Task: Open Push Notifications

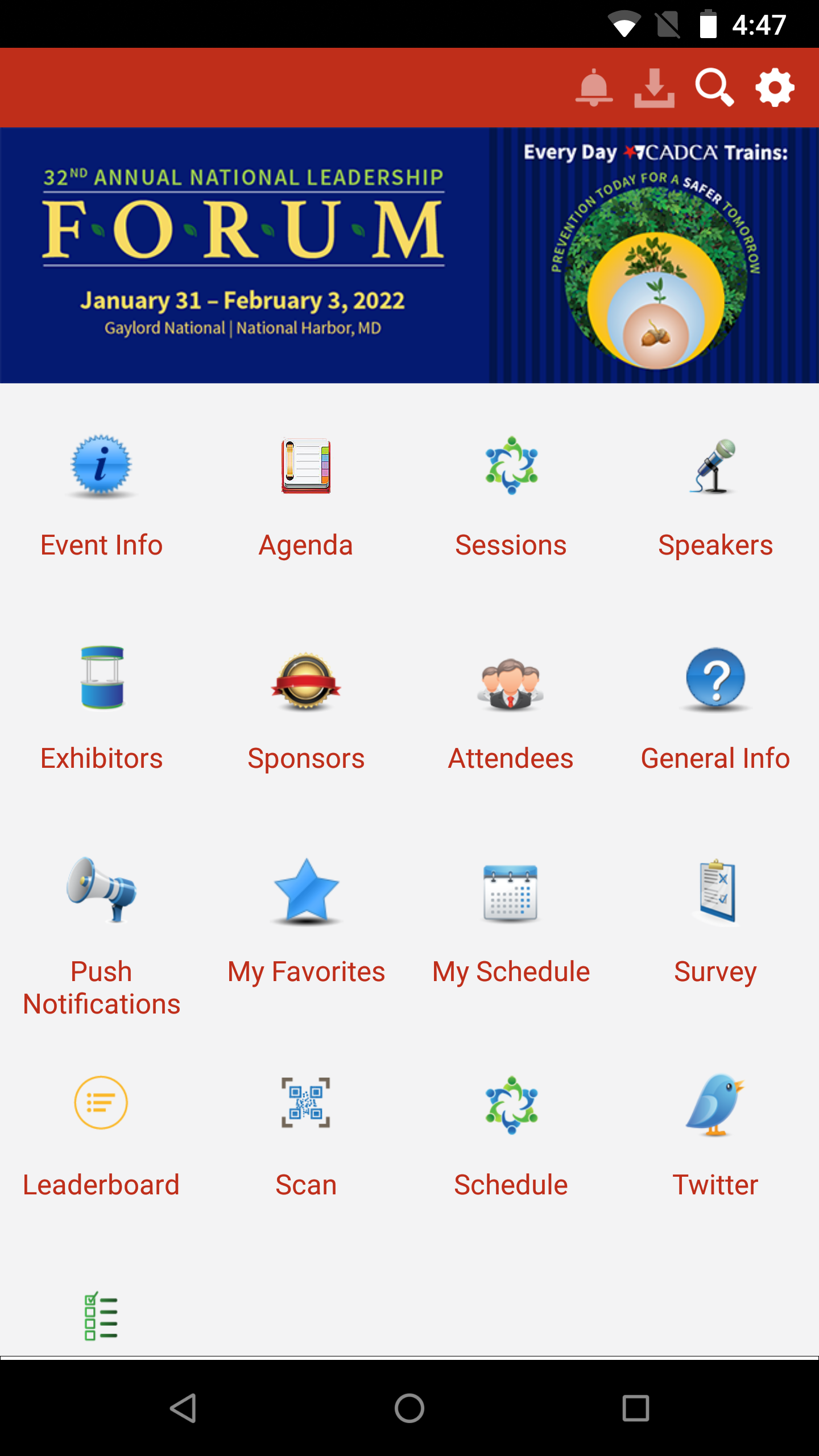Action: (102, 933)
